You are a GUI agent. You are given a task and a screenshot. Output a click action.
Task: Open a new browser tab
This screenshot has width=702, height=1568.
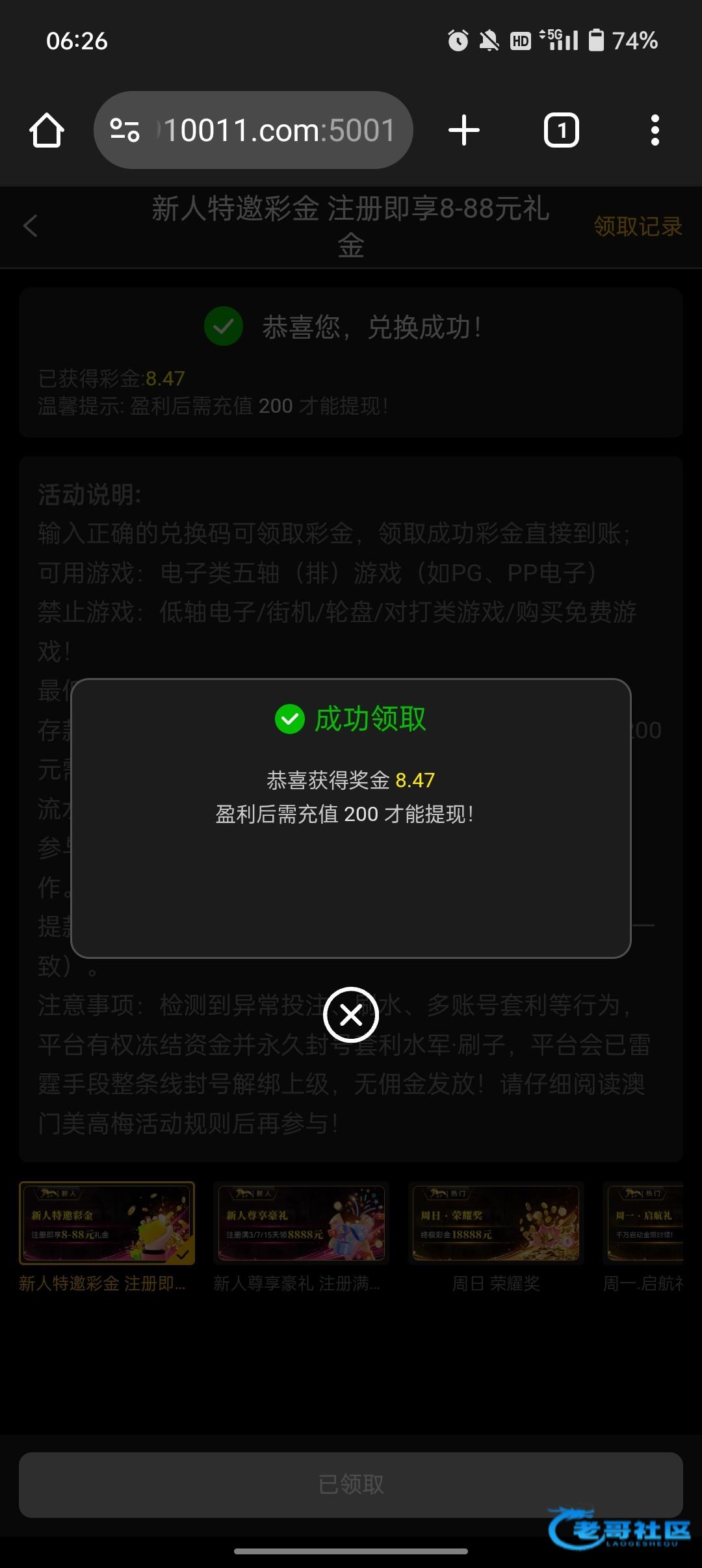464,131
